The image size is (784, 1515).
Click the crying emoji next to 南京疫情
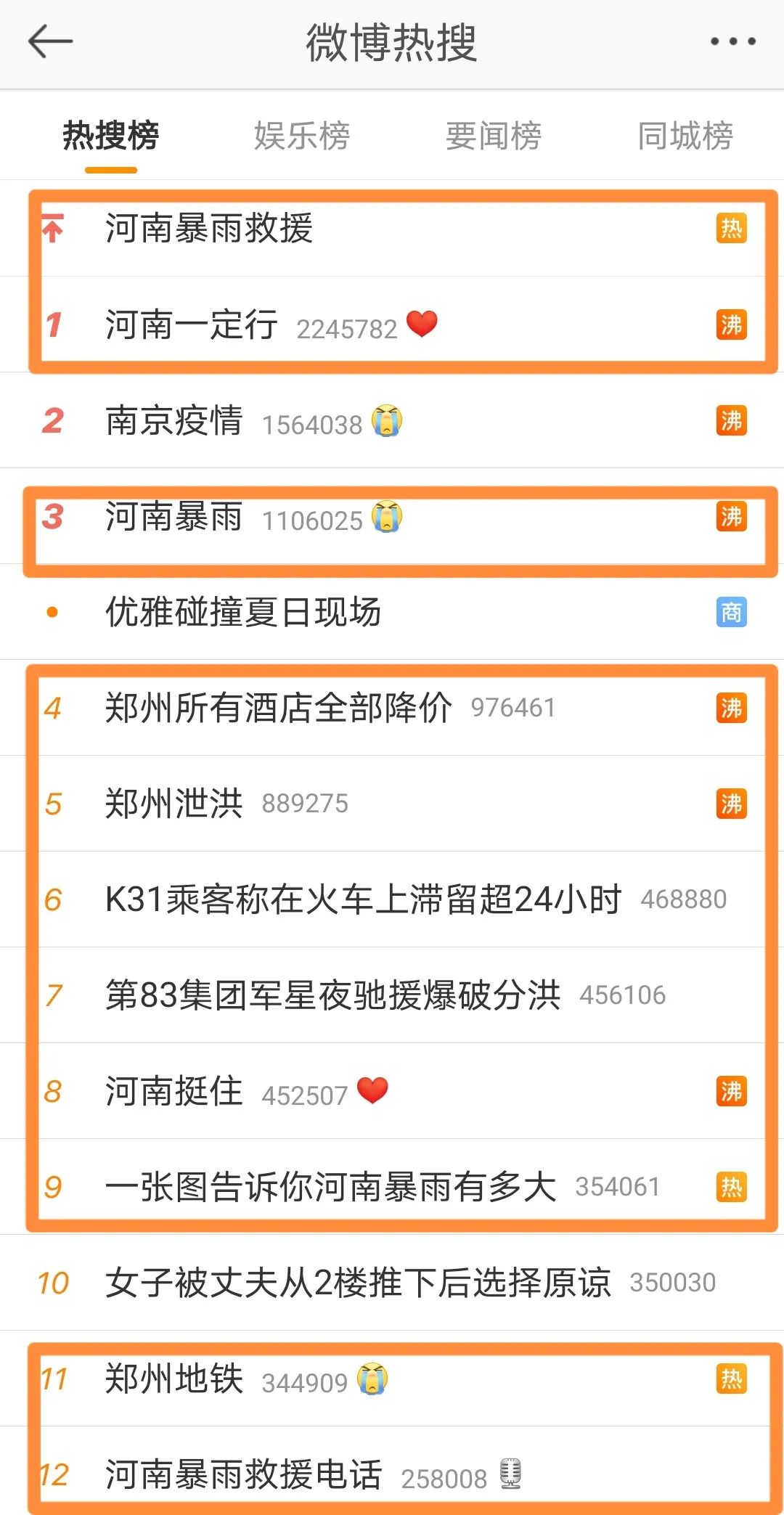387,421
